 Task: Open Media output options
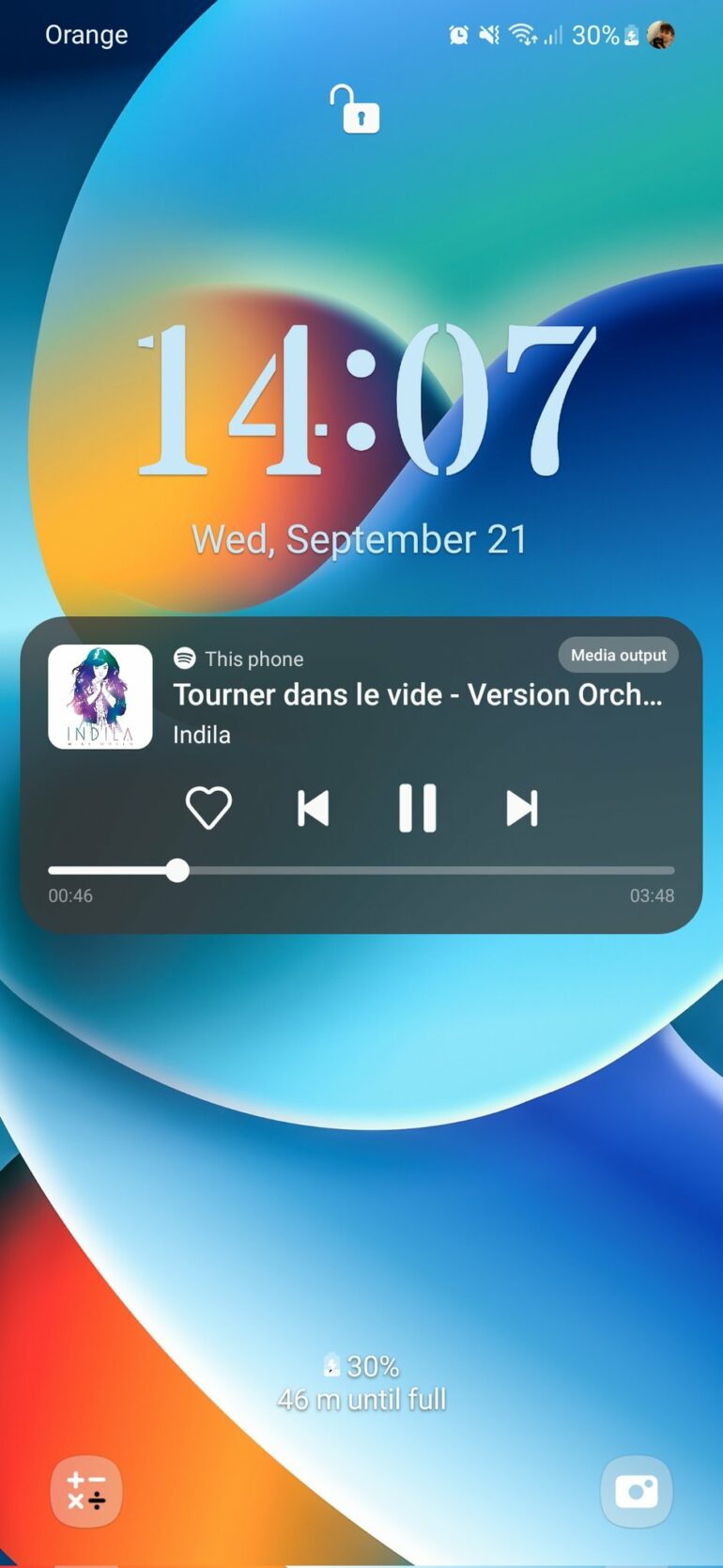pyautogui.click(x=618, y=655)
